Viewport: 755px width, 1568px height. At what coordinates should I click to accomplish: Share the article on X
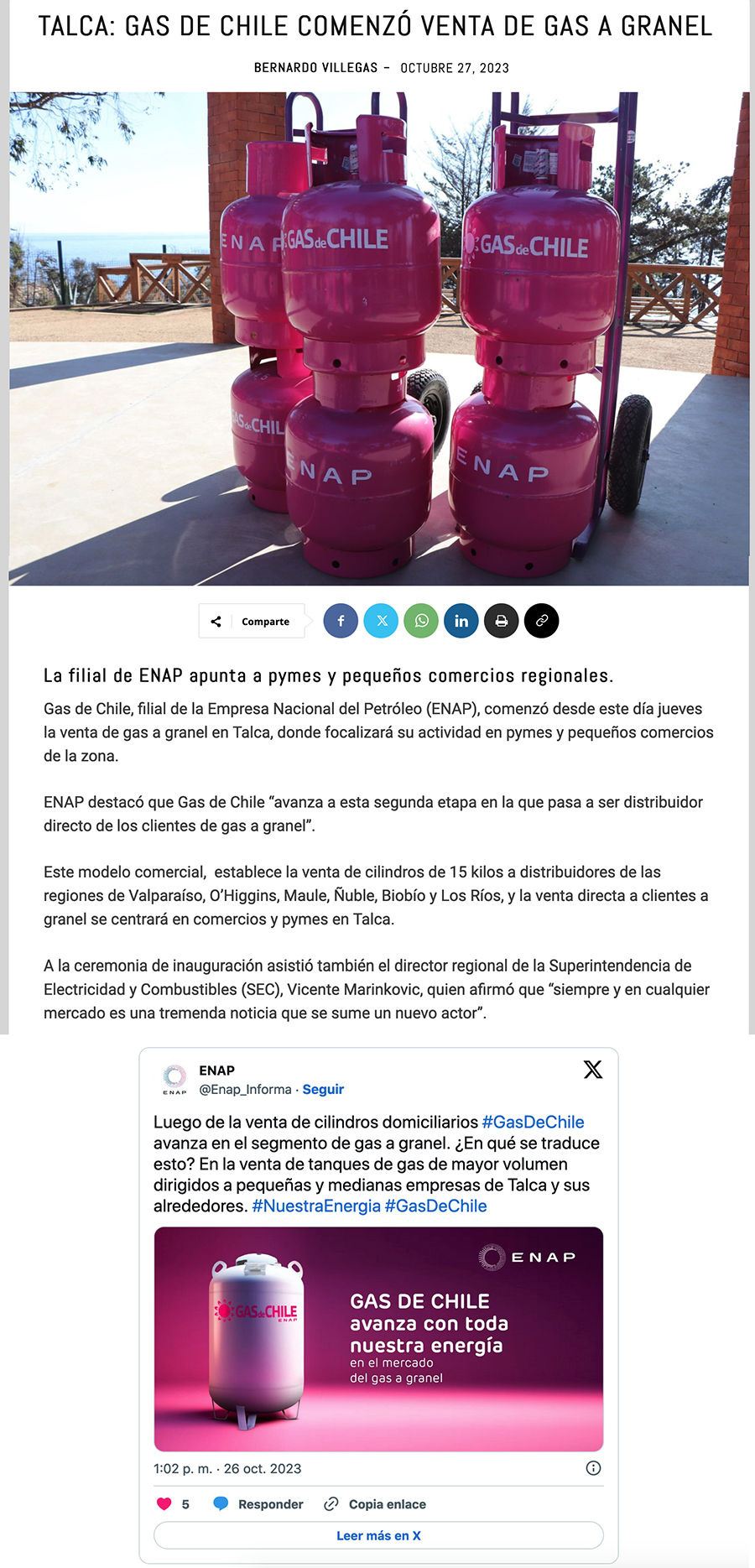382,621
